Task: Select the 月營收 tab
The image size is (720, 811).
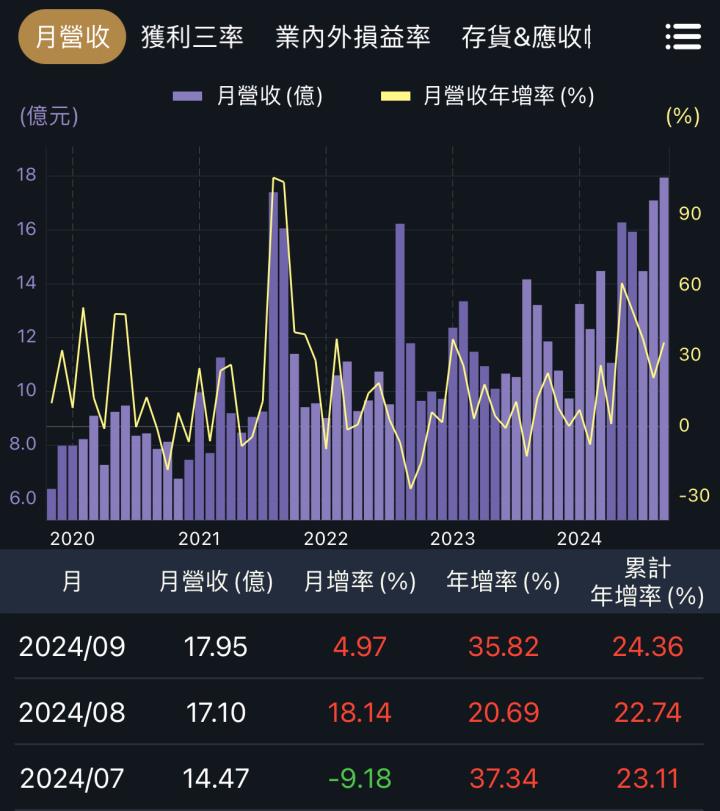Action: coord(72,38)
